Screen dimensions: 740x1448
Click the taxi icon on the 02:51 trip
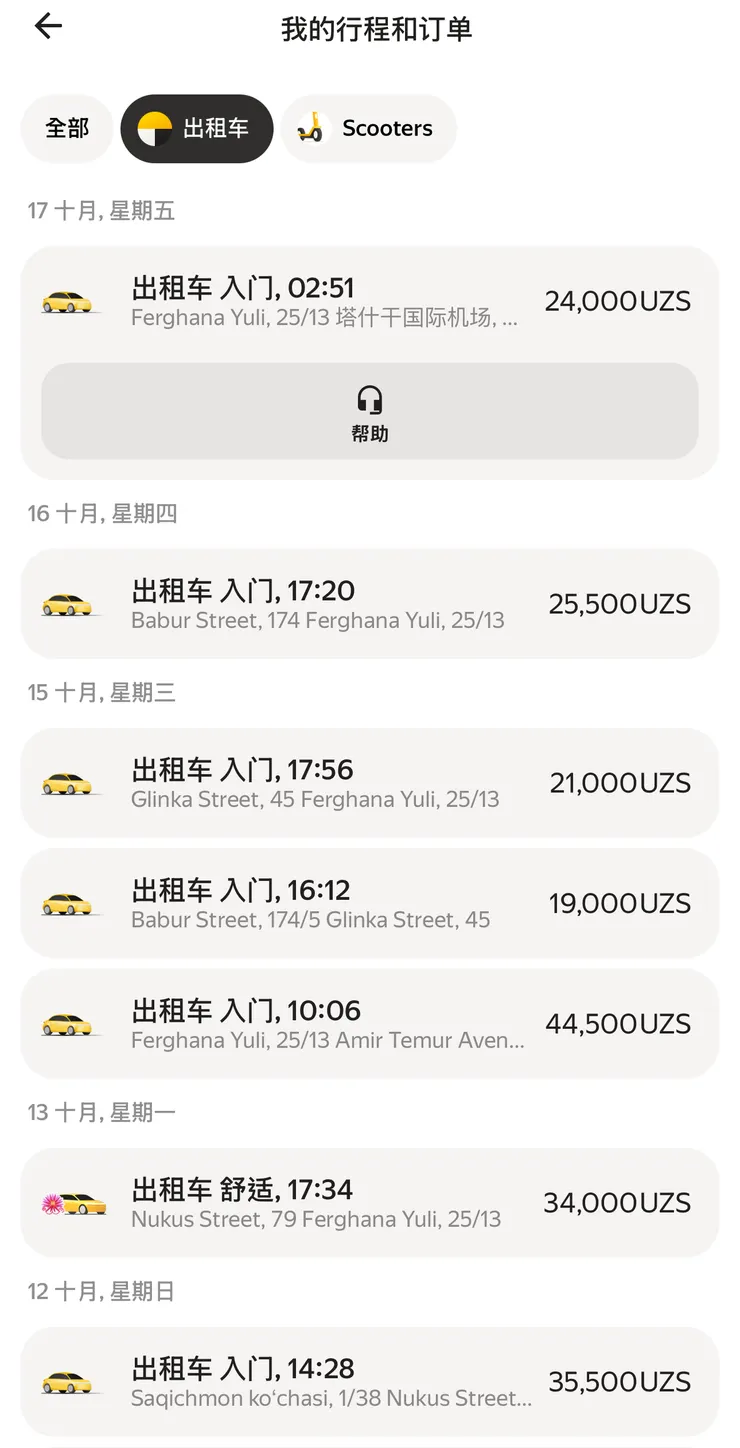pos(68,301)
